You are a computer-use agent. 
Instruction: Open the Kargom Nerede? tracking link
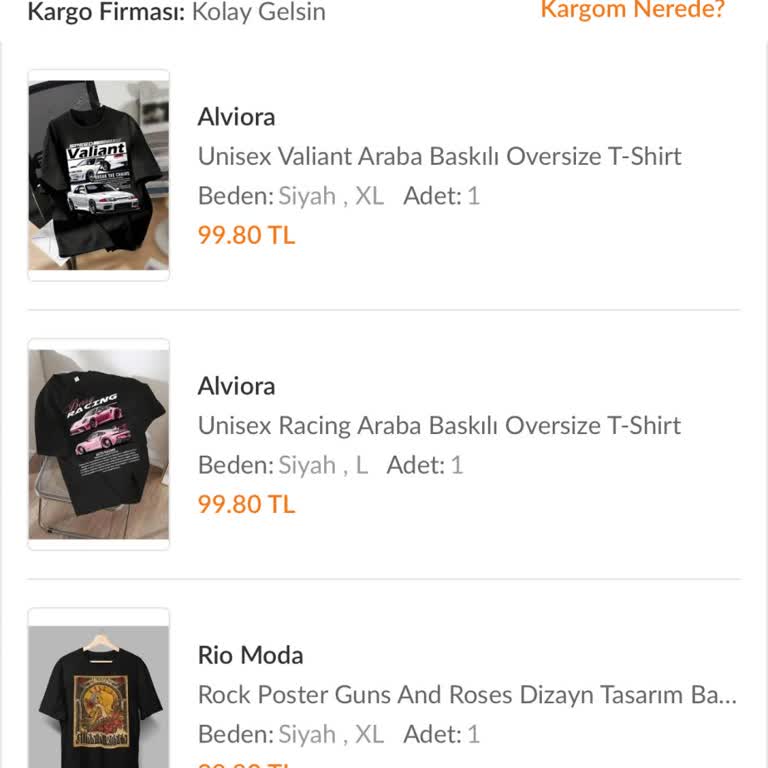[632, 11]
